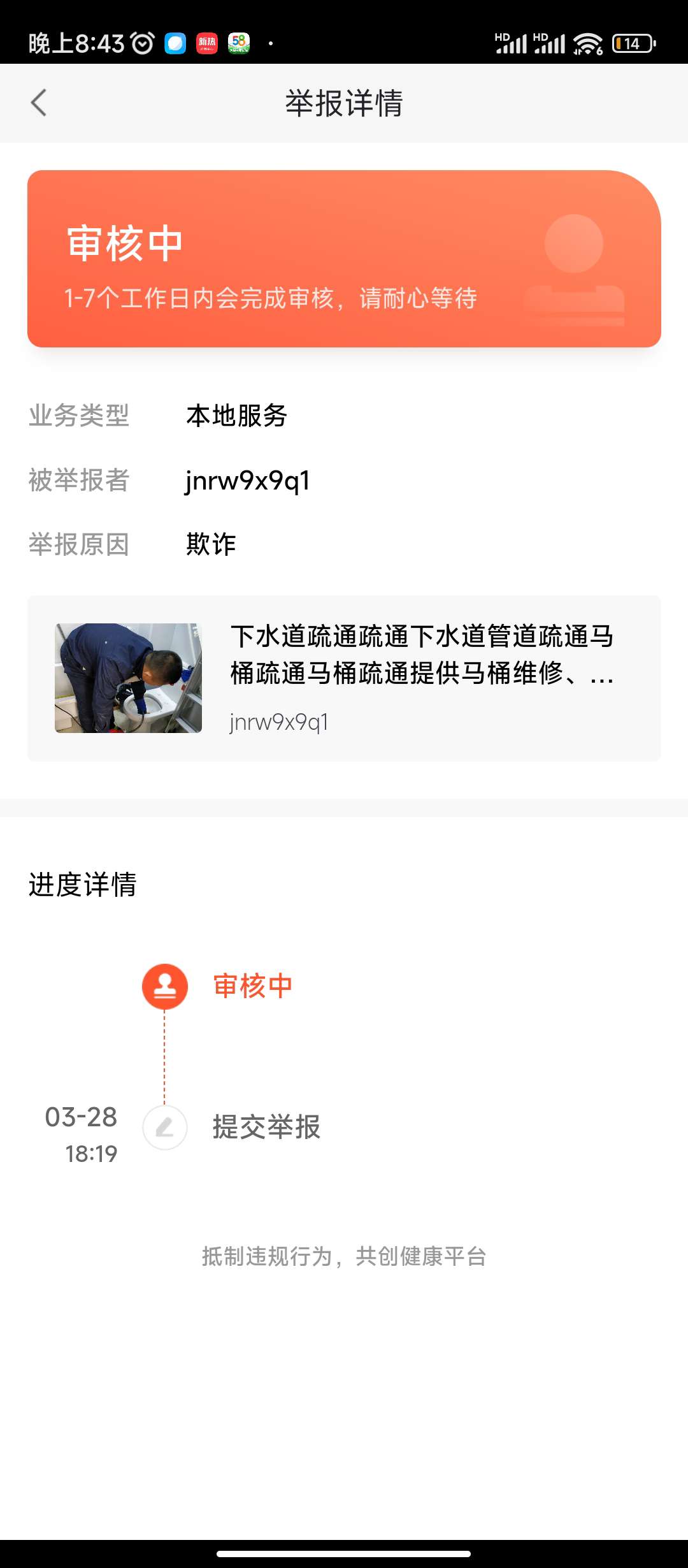Go back from the 举报详情 page
The width and height of the screenshot is (688, 1568).
click(x=39, y=103)
